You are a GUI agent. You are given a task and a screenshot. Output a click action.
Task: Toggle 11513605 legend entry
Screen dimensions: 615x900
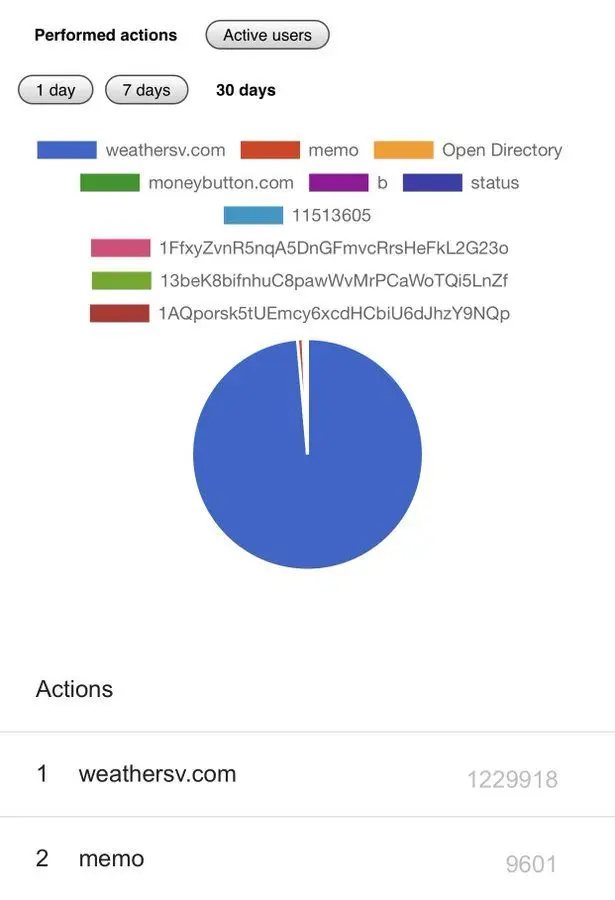[x=331, y=215]
